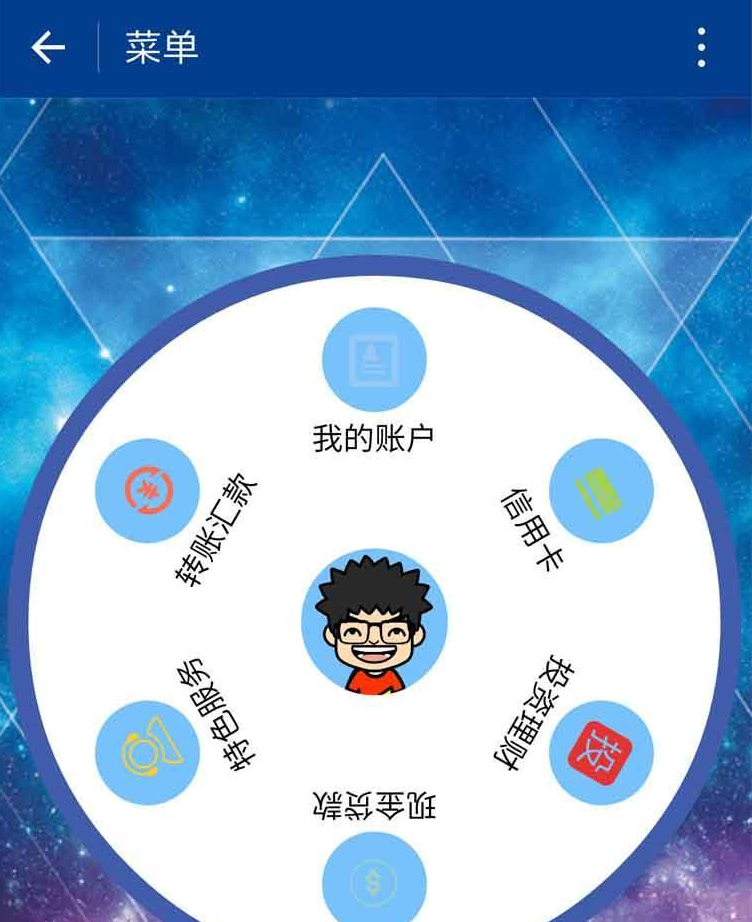Open 投资理财 with the red icon
The image size is (752, 922).
[601, 753]
